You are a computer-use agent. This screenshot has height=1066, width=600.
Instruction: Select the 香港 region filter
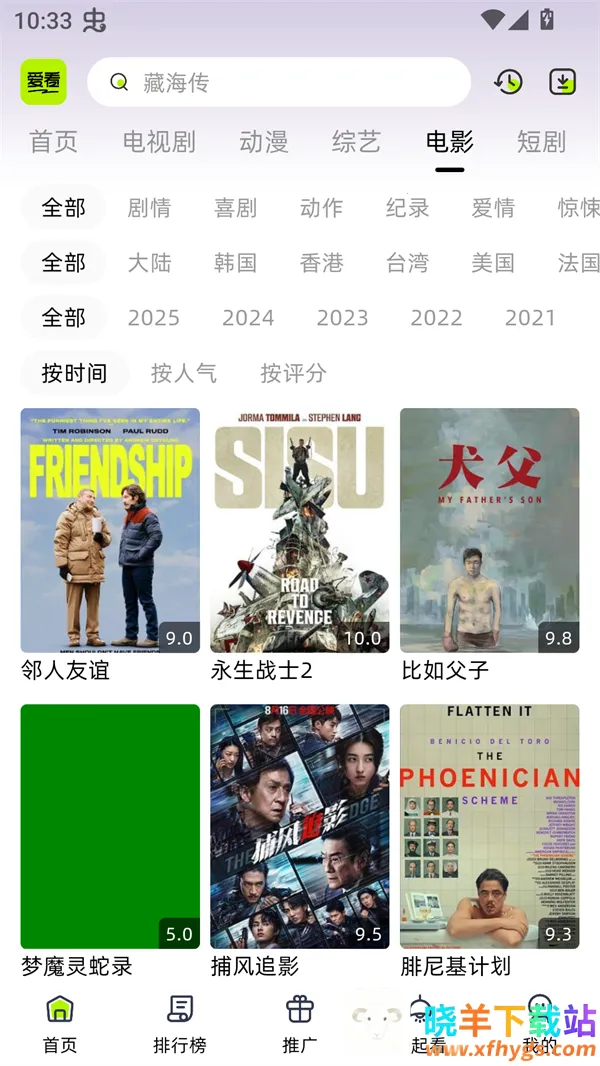(x=321, y=263)
